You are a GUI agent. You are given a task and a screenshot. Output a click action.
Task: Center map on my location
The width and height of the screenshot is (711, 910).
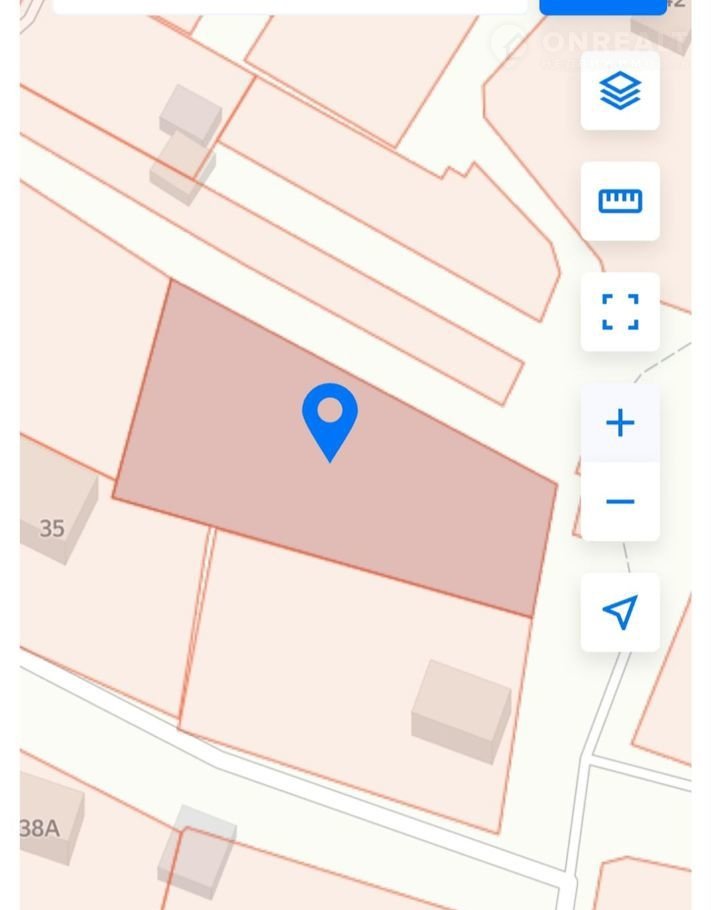[620, 612]
